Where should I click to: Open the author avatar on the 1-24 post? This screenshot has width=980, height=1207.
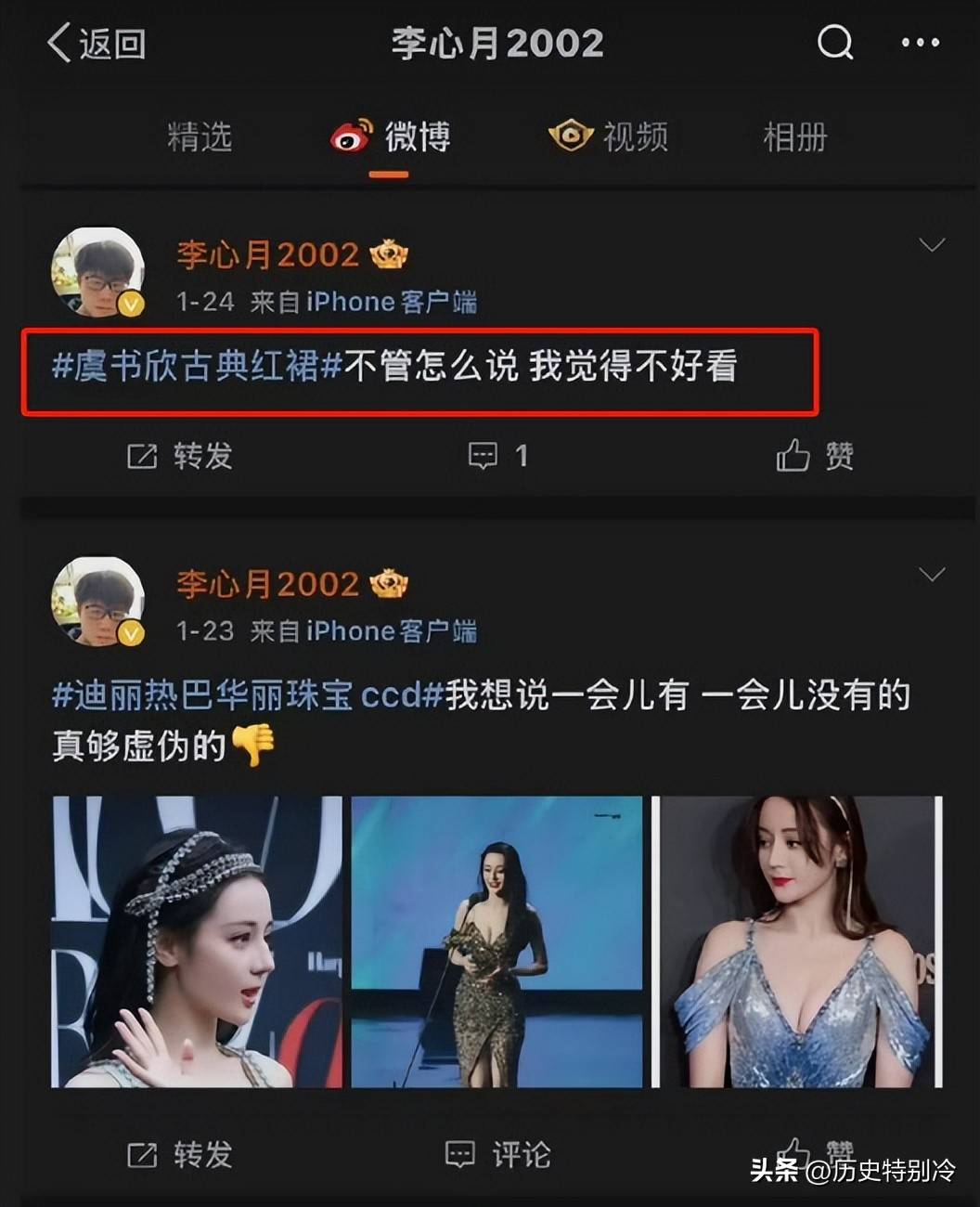97,272
